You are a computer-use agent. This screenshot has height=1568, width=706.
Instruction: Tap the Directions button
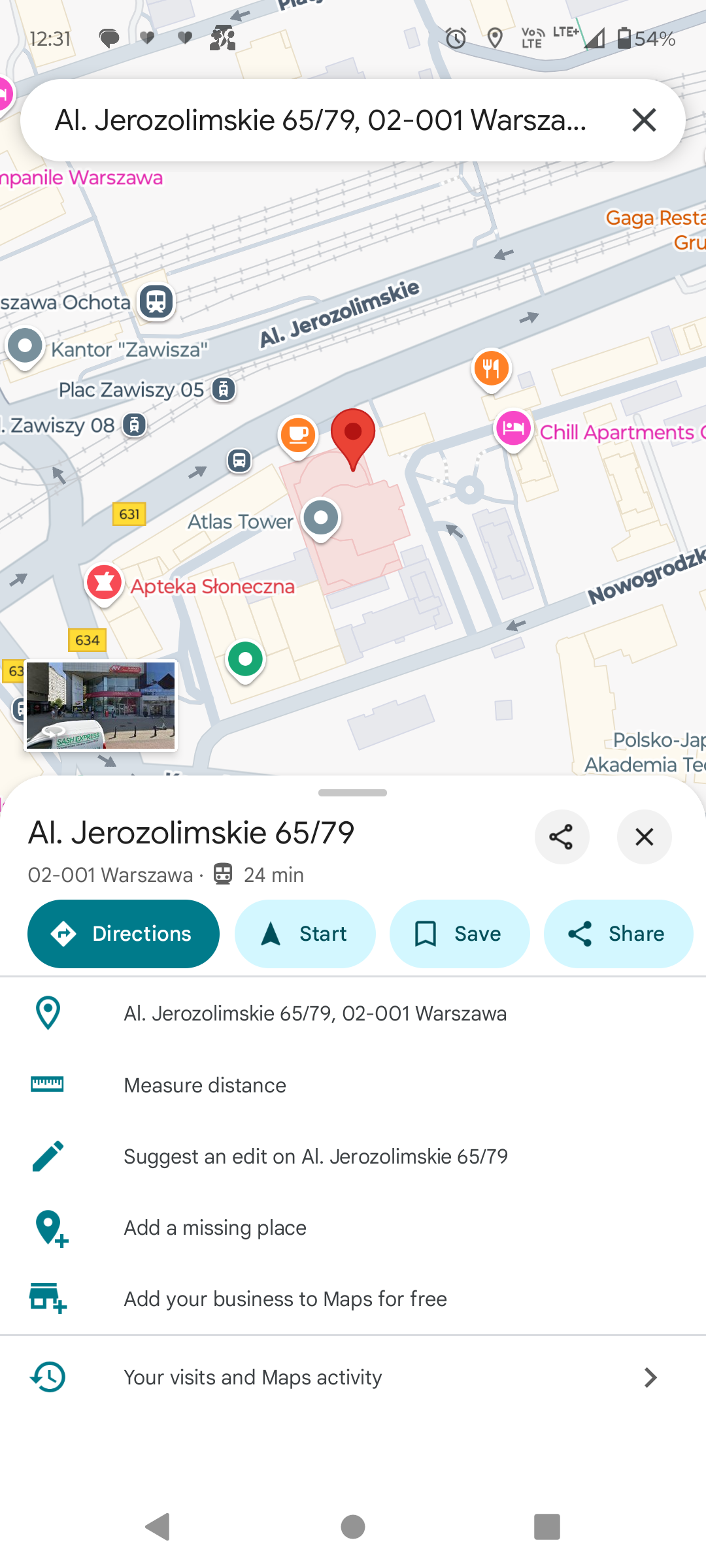point(124,934)
